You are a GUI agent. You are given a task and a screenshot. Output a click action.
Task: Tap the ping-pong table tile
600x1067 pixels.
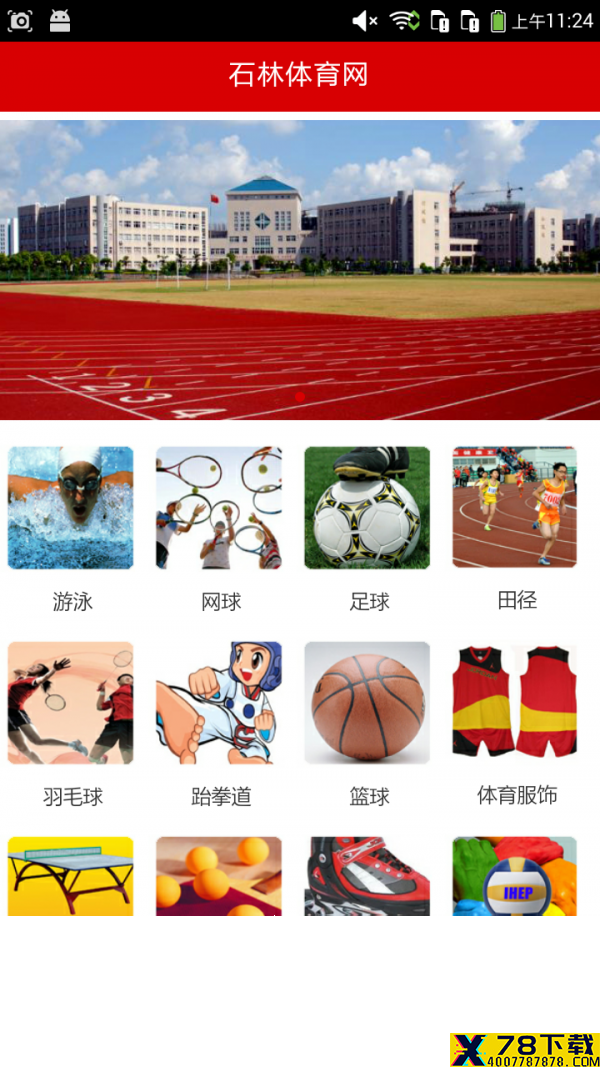coord(71,876)
